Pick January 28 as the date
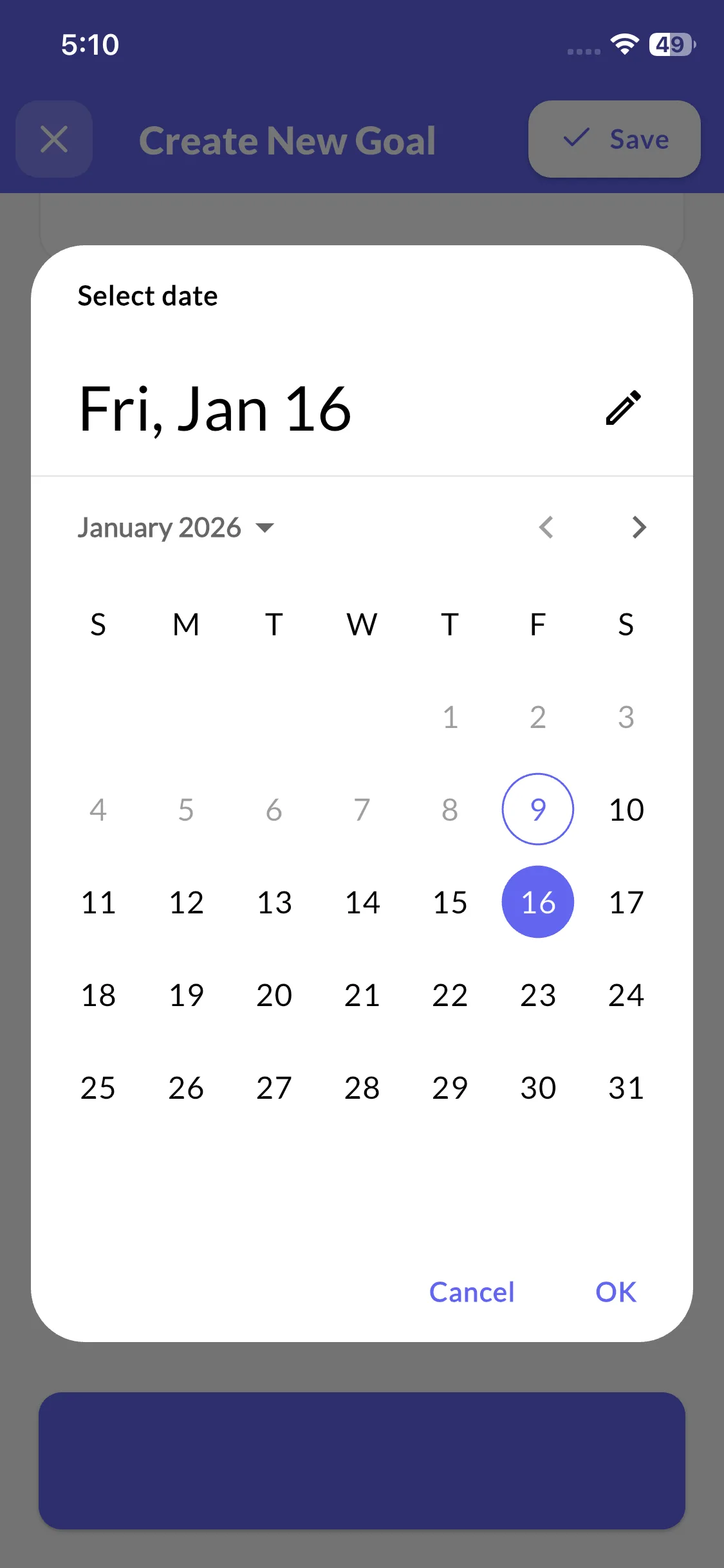This screenshot has width=724, height=1568. point(362,1088)
